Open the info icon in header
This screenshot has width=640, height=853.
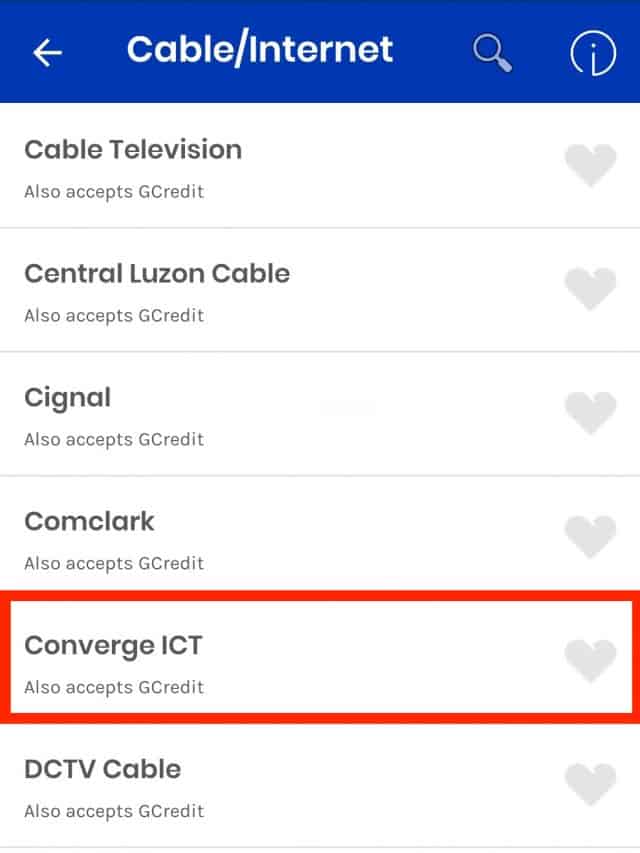(592, 53)
